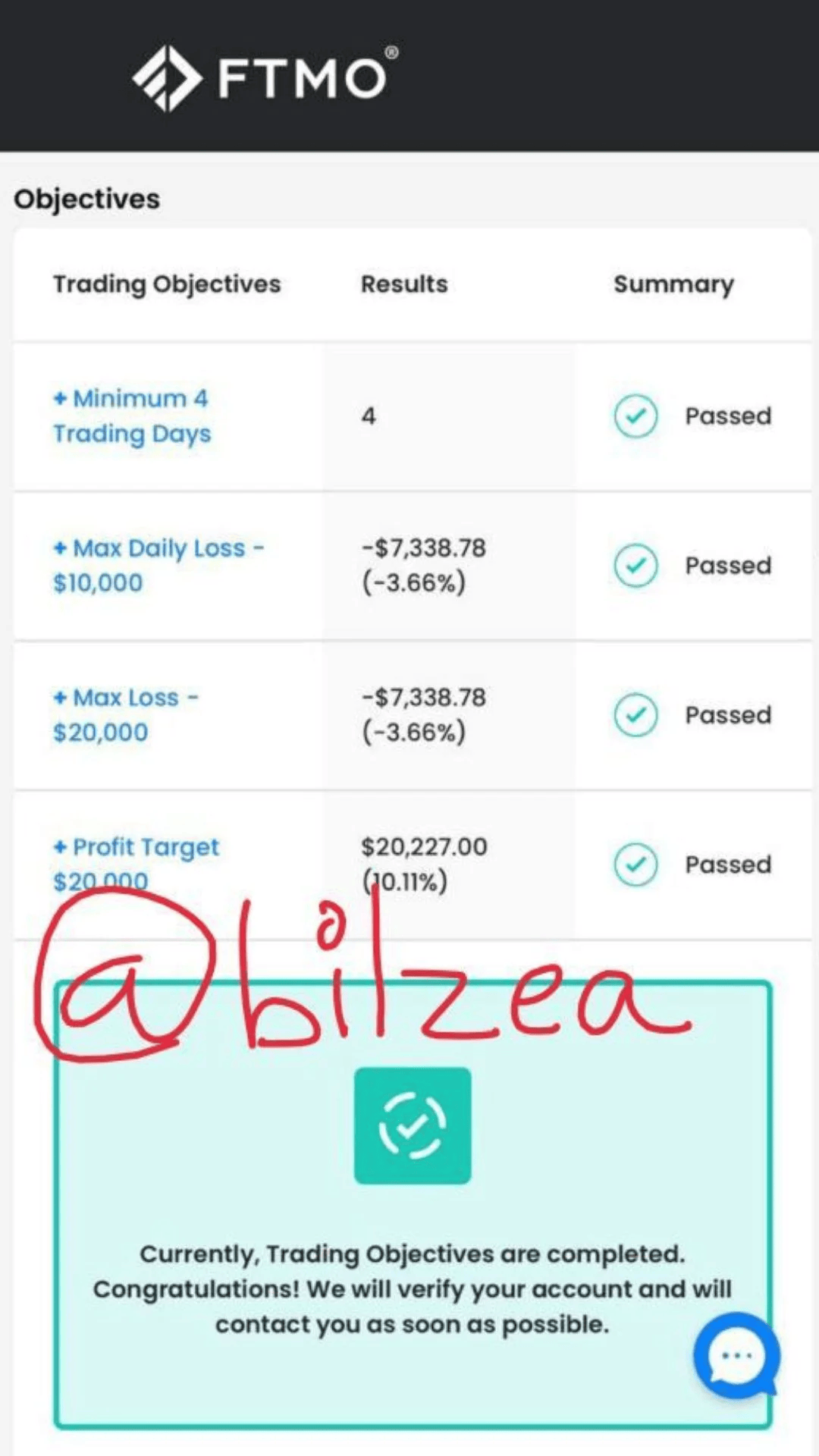Expand the Profit Target objective
819x1456 pixels.
(136, 848)
